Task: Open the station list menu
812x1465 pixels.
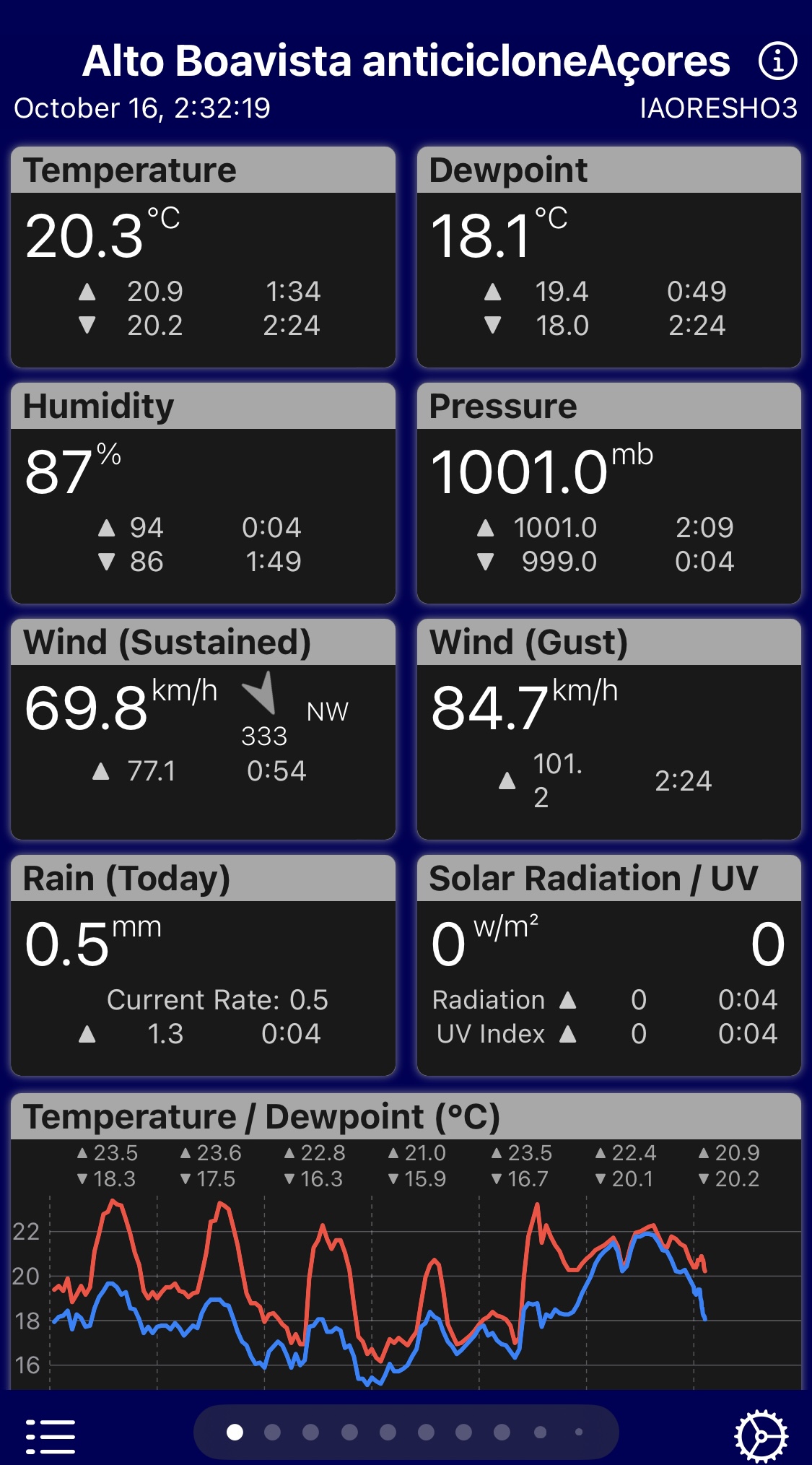Action: click(51, 1436)
